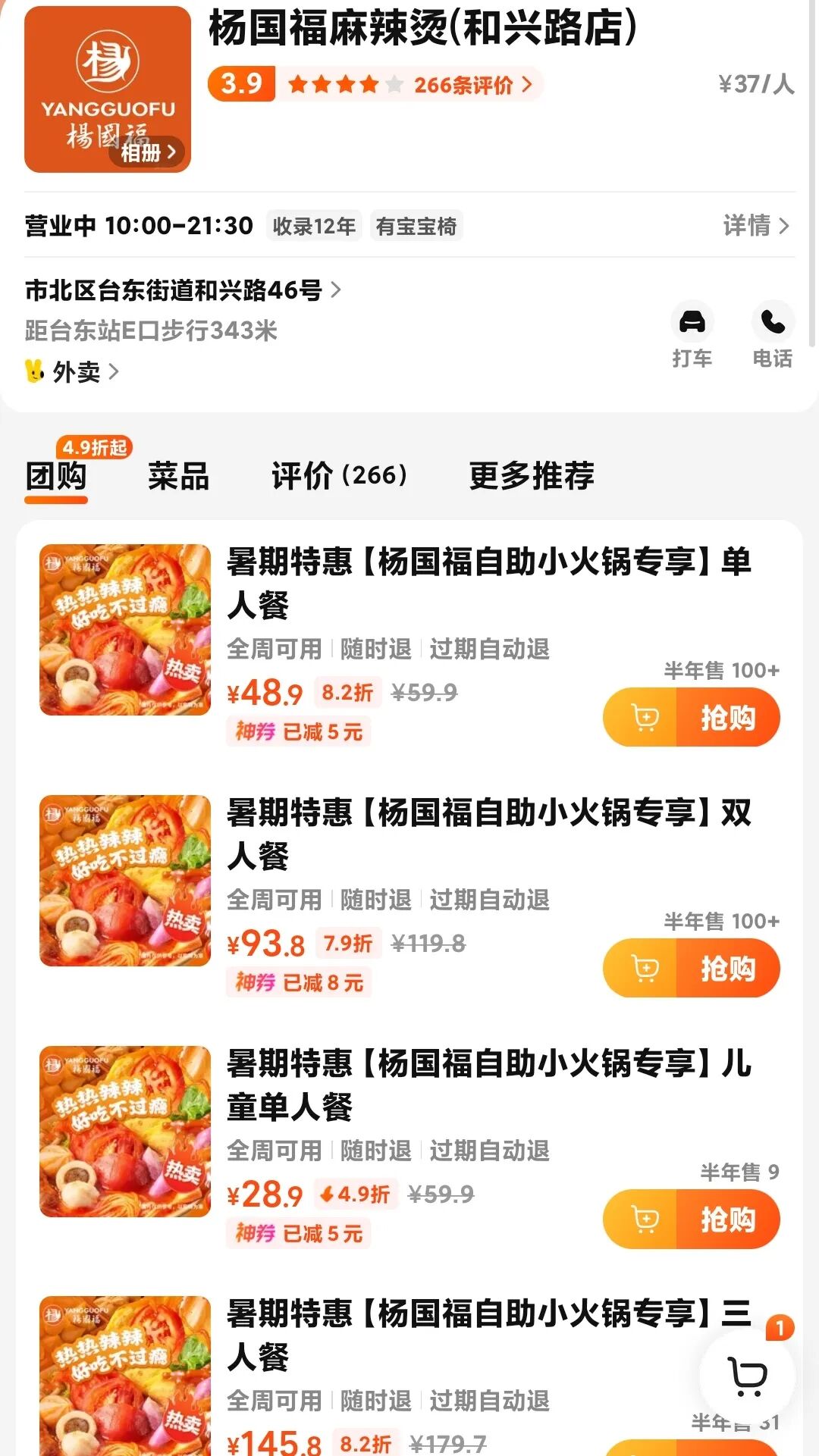This screenshot has width=819, height=1456.
Task: Switch to the 菜品 tab
Action: [178, 476]
